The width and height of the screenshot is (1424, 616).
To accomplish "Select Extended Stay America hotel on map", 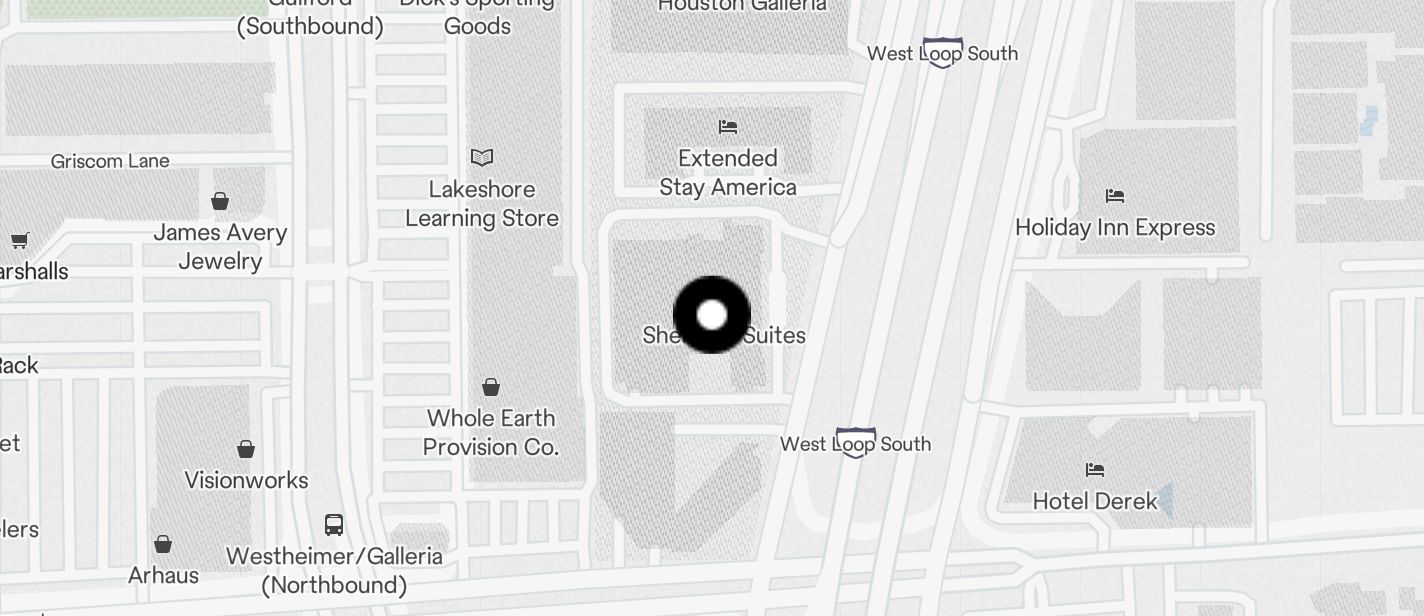I will point(728,127).
